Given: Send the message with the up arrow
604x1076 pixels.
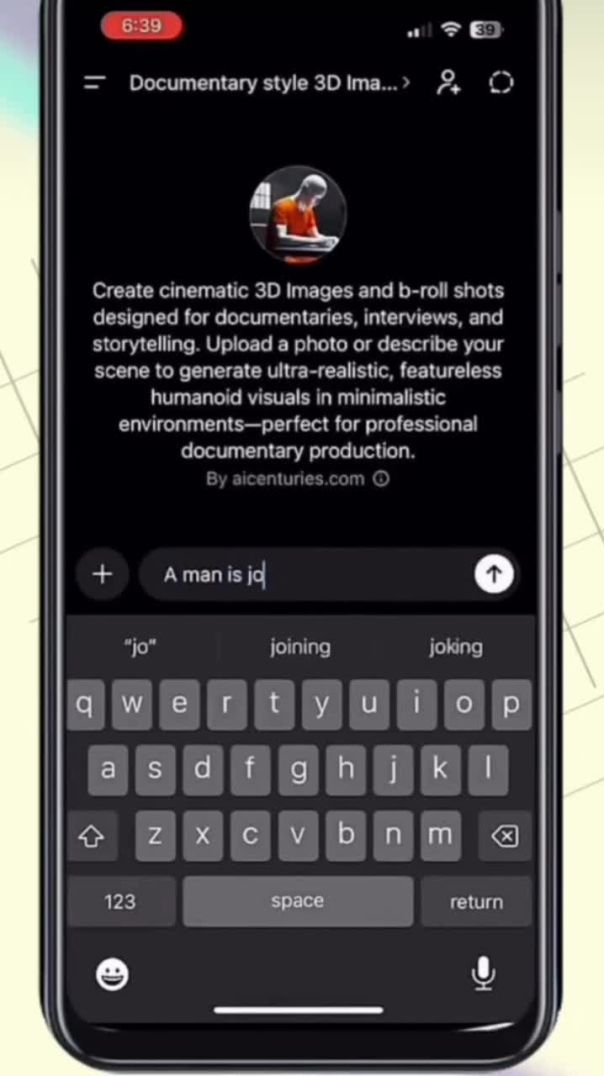Looking at the screenshot, I should coord(493,574).
